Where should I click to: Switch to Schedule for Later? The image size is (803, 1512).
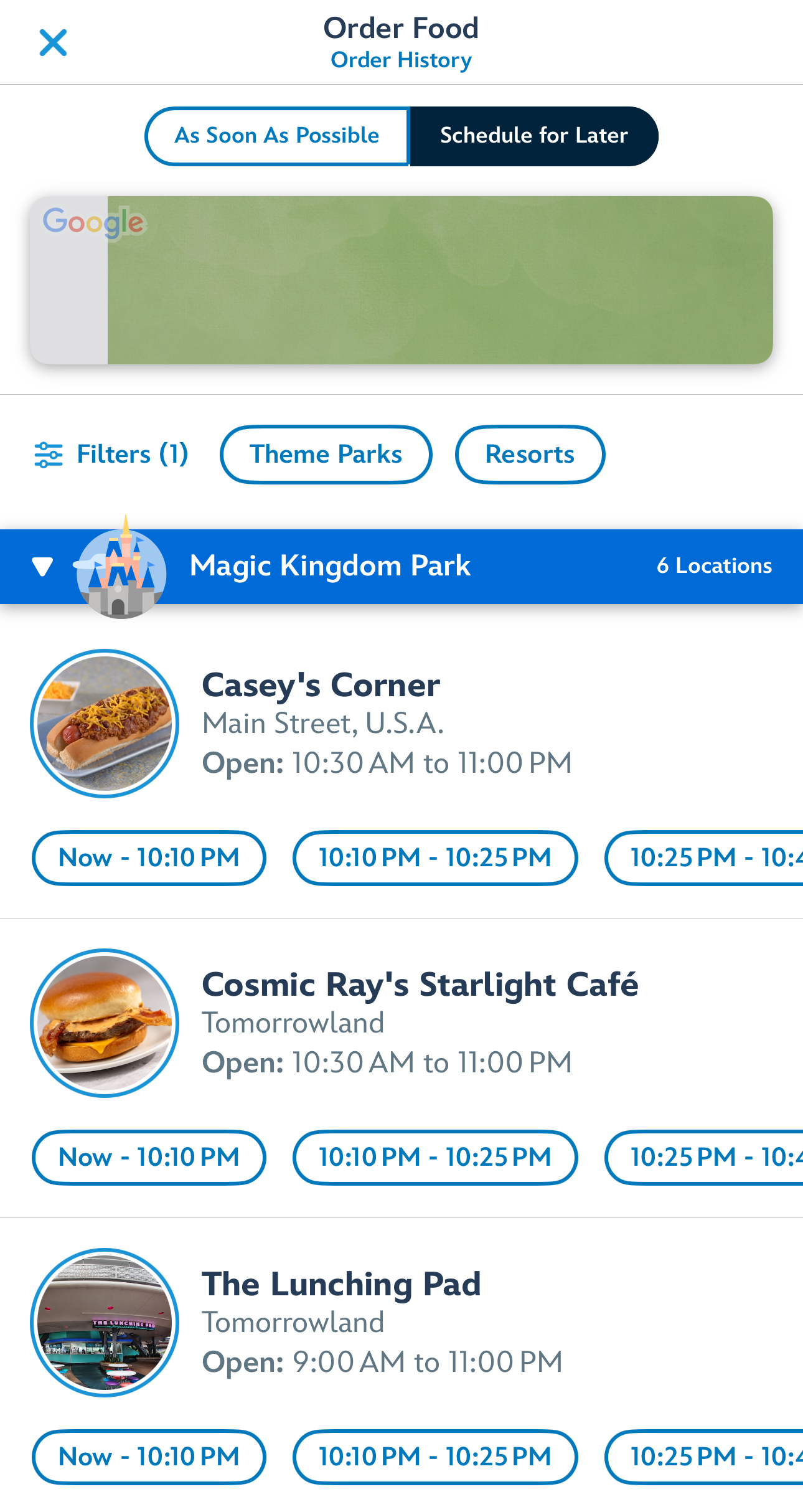(x=533, y=136)
